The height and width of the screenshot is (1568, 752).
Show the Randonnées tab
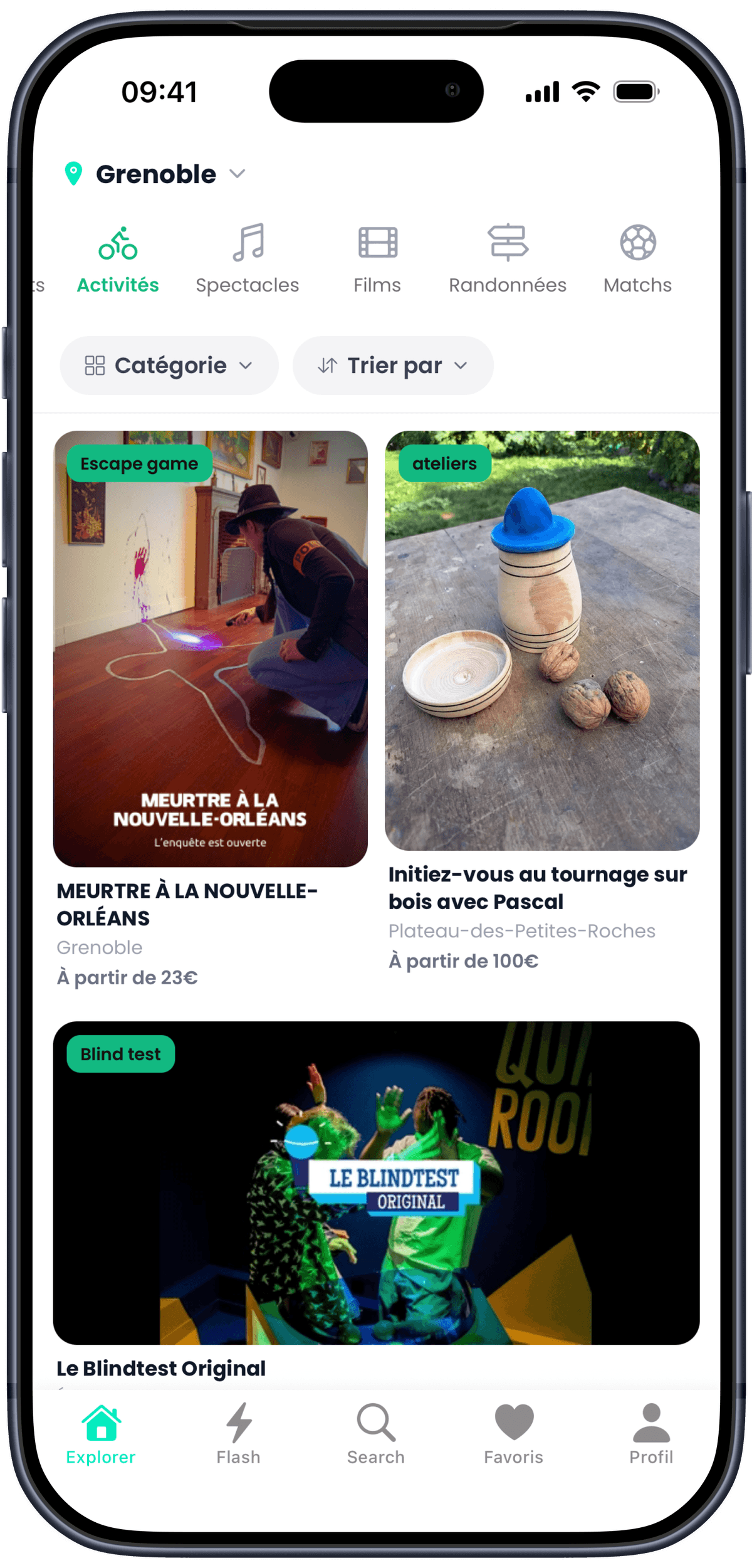pyautogui.click(x=508, y=260)
